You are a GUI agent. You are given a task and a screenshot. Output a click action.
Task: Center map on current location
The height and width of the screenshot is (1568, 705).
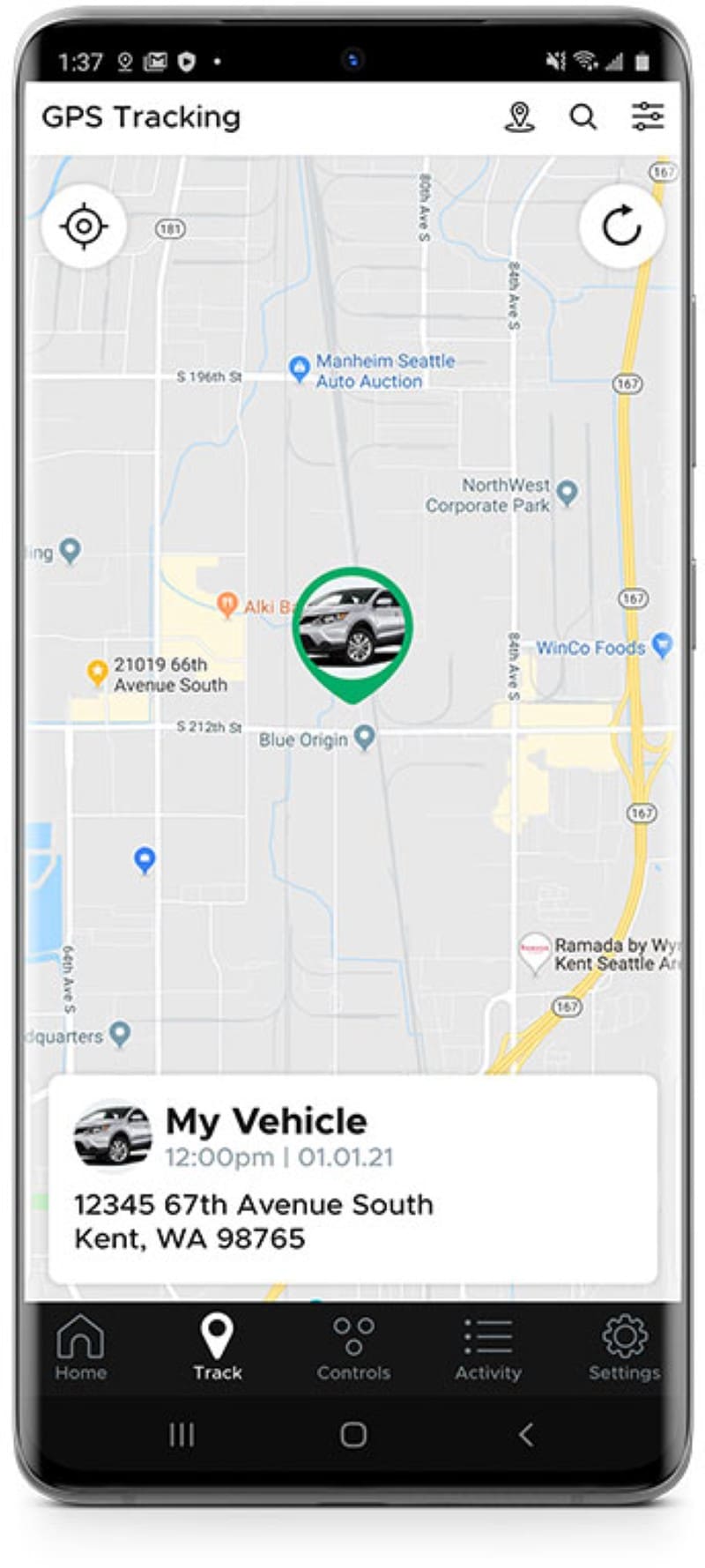pos(85,227)
